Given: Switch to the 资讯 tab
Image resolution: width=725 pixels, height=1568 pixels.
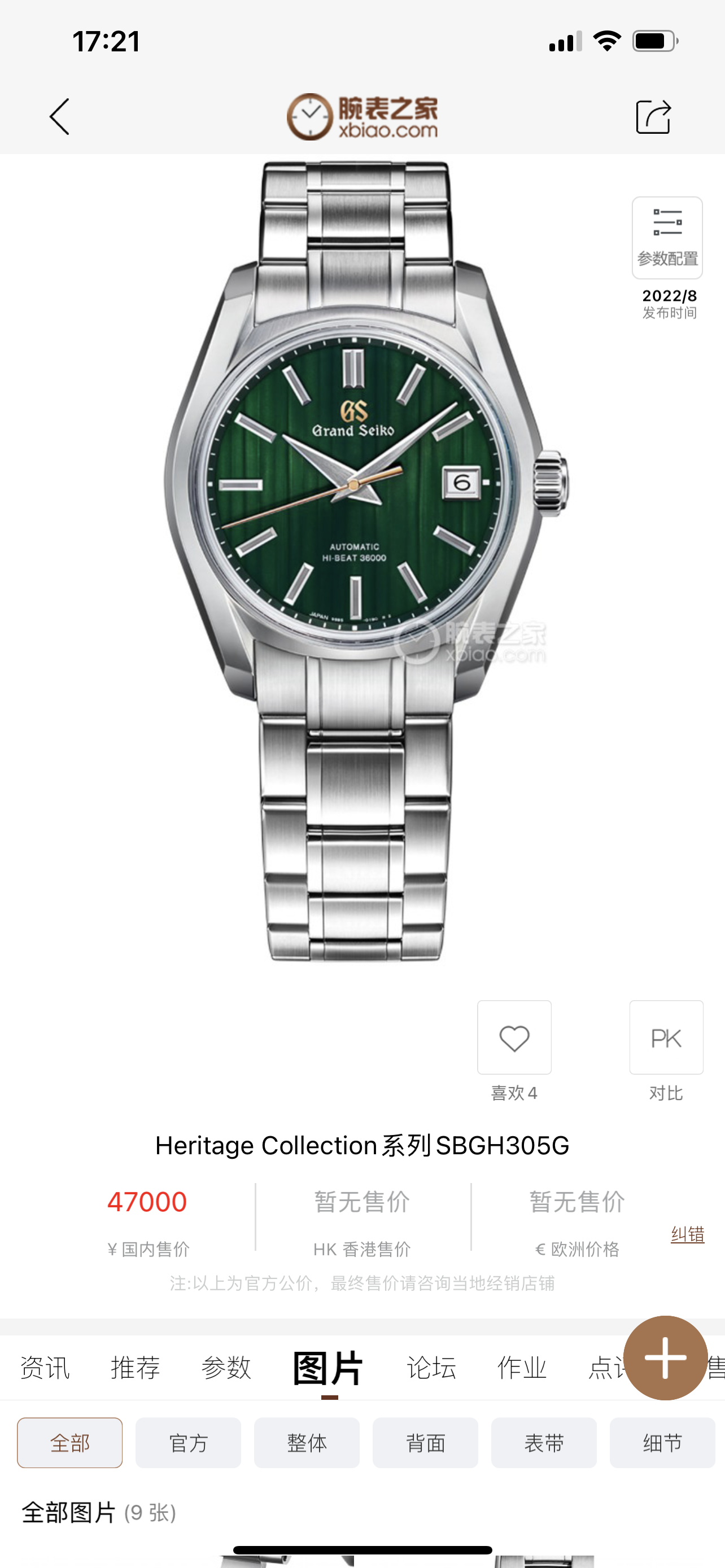Looking at the screenshot, I should click(45, 1368).
